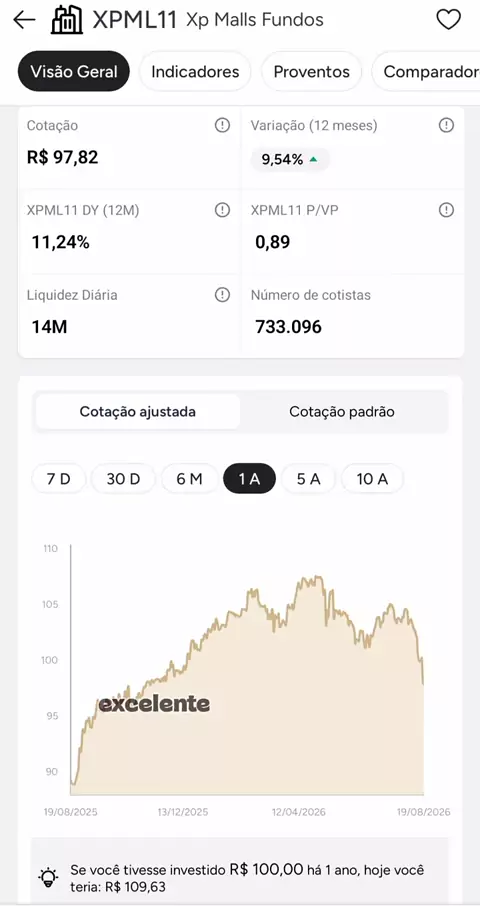View info about Liquidez Diária

(x=222, y=295)
